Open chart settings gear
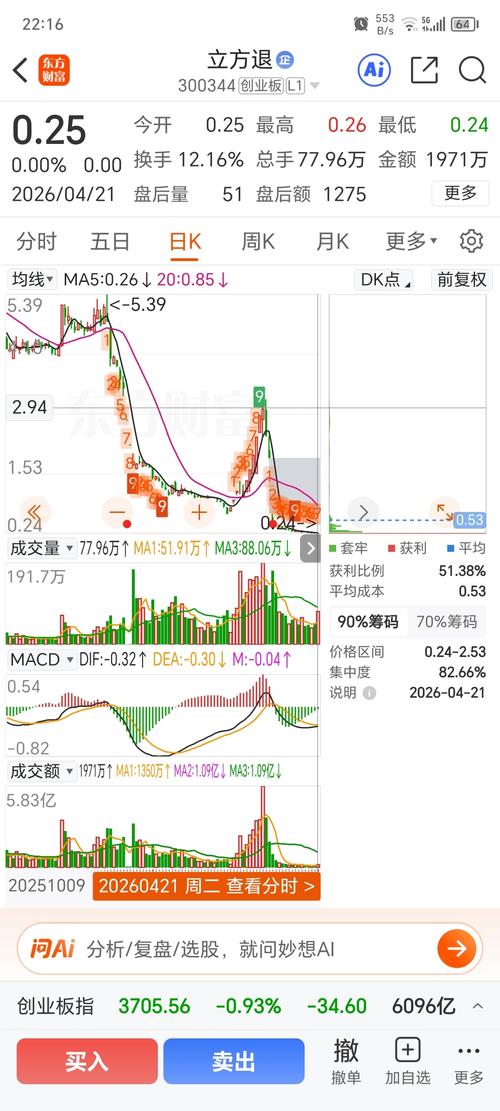500x1111 pixels. 471,241
